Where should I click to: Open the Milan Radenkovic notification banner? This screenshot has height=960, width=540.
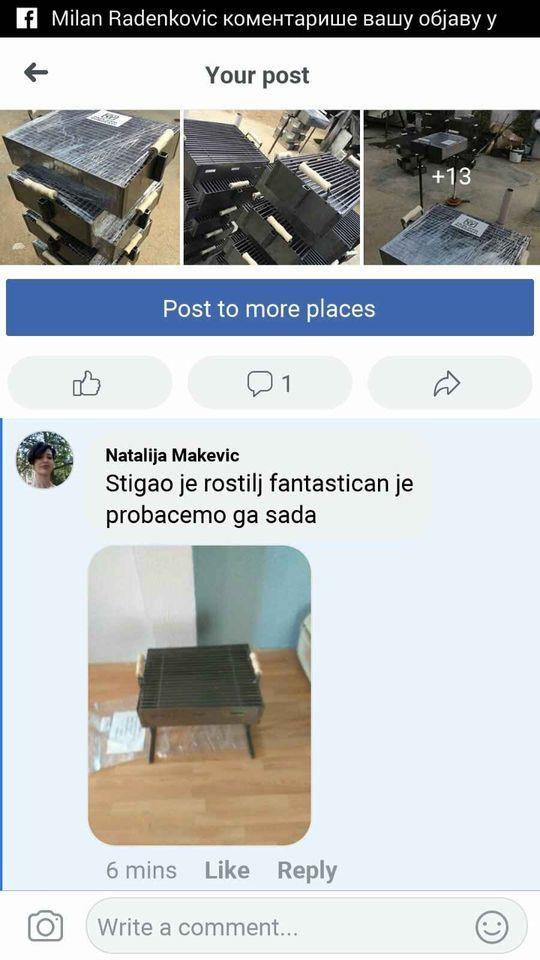270,18
